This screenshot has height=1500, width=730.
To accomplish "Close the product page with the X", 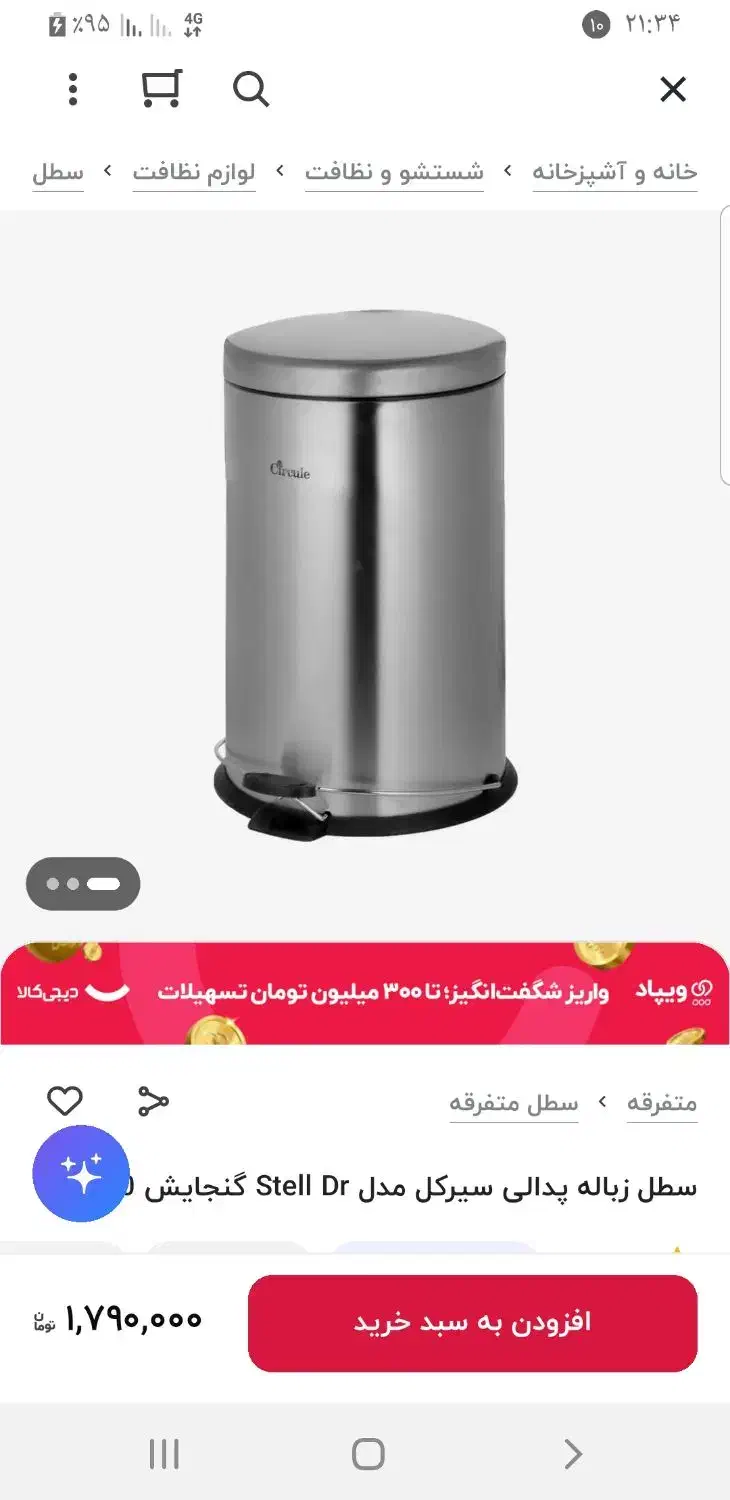I will click(673, 89).
